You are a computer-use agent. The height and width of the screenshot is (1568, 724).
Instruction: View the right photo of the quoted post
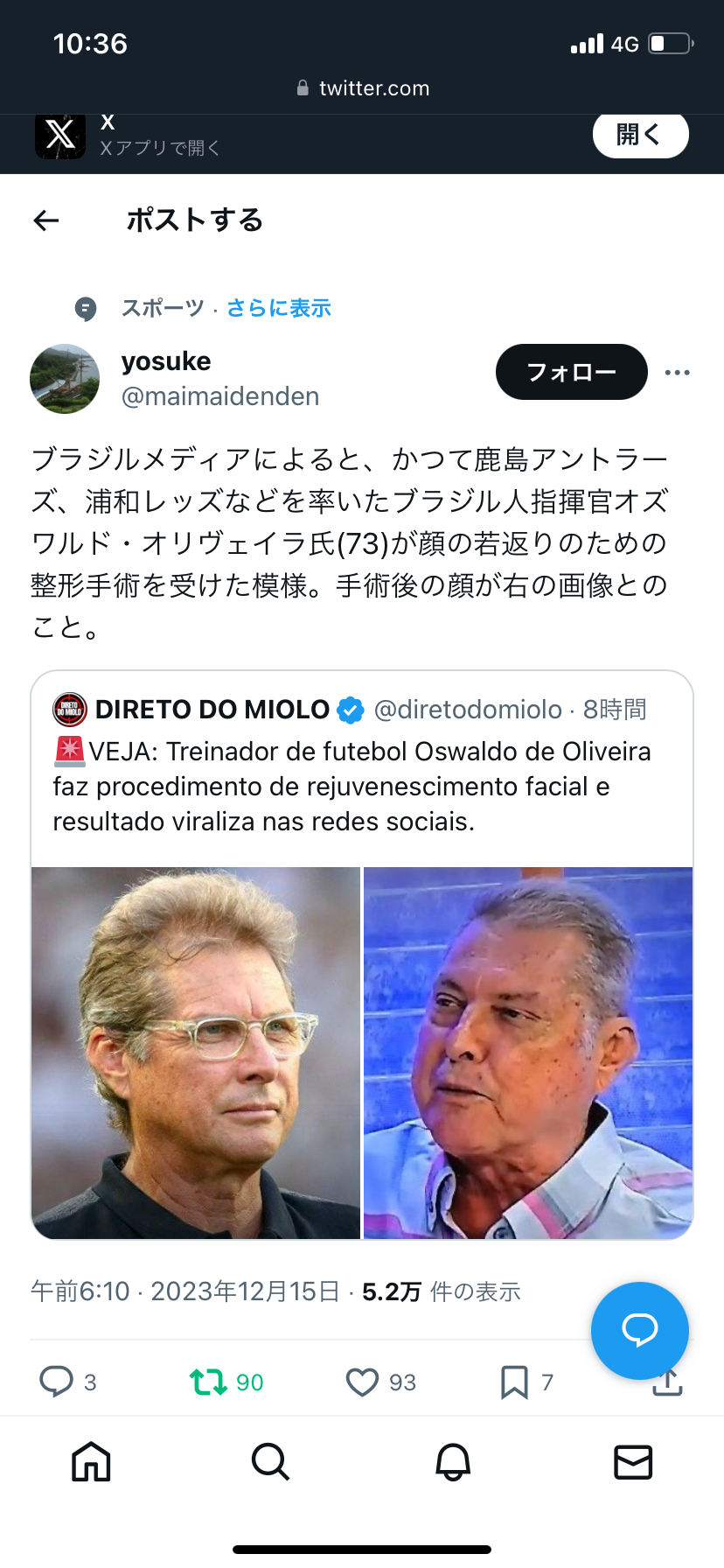coord(528,1053)
